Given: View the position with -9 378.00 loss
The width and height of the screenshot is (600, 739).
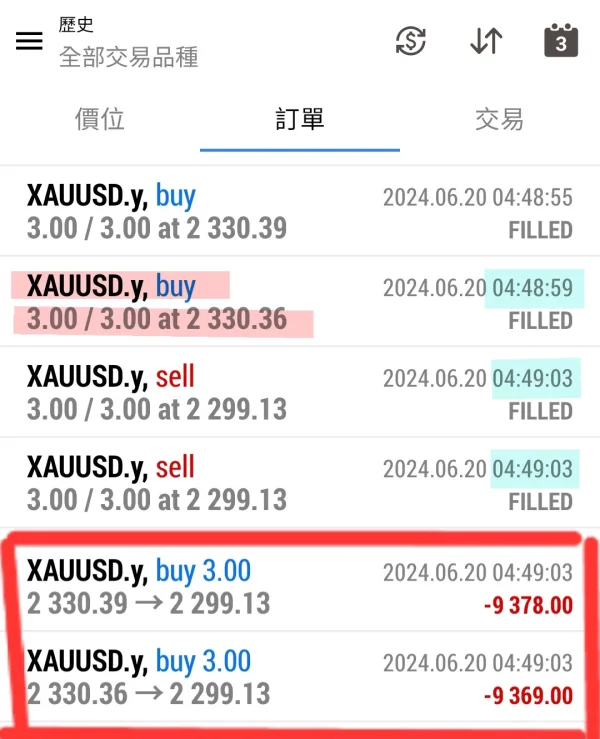Looking at the screenshot, I should [x=300, y=587].
